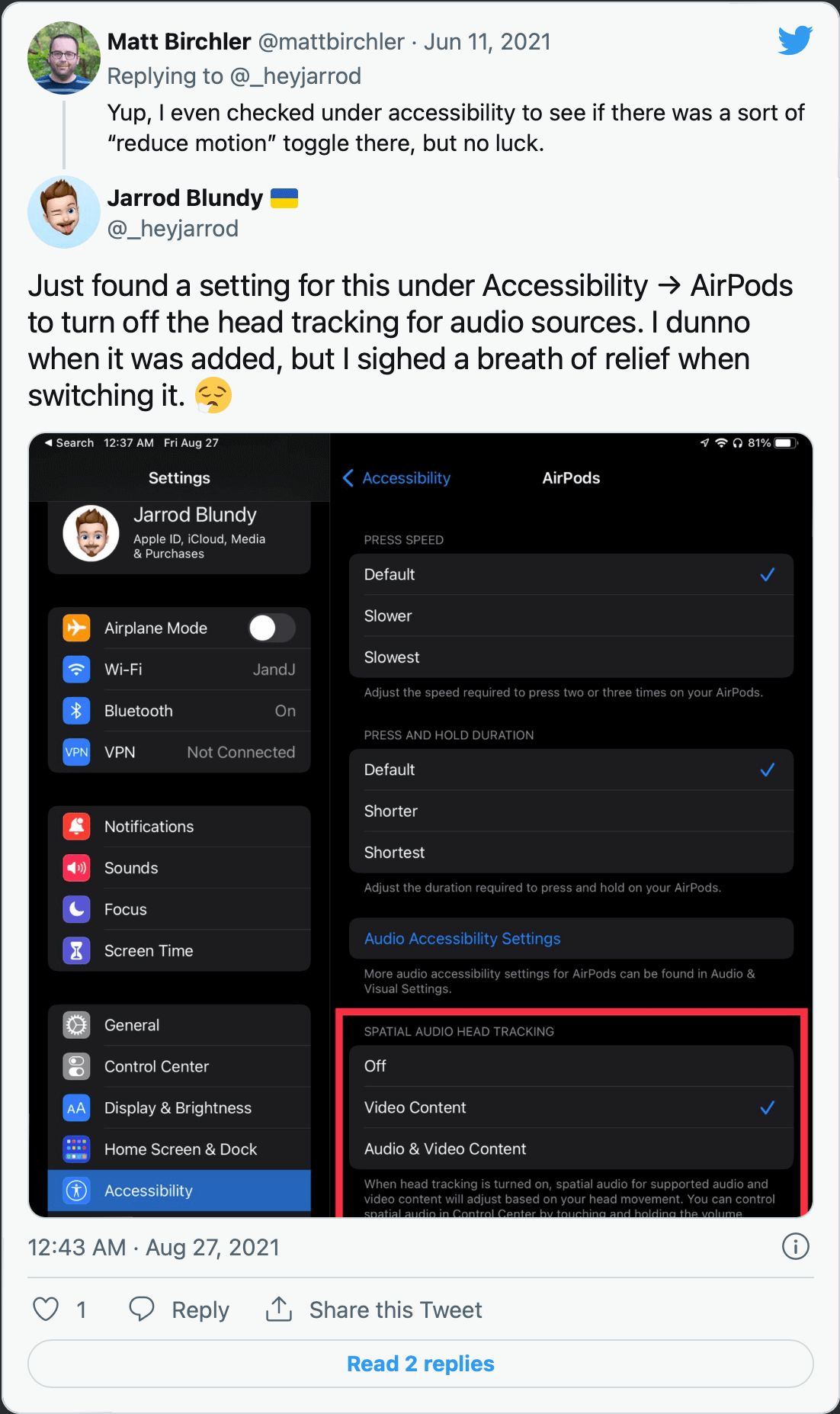Like Jarrod Blundy's tweet
Viewport: 840px width, 1414px height.
coord(46,1310)
